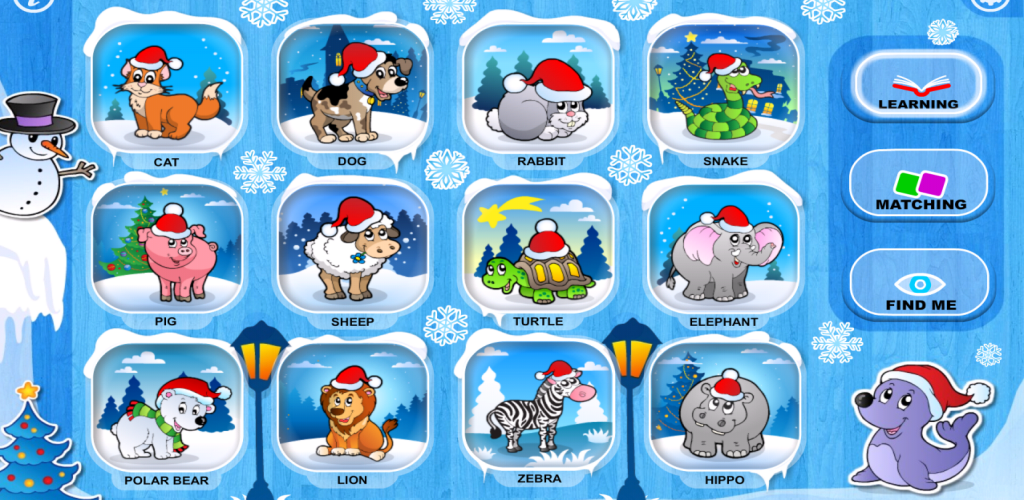1024x500 pixels.
Task: Open the Snake card
Action: (724, 95)
